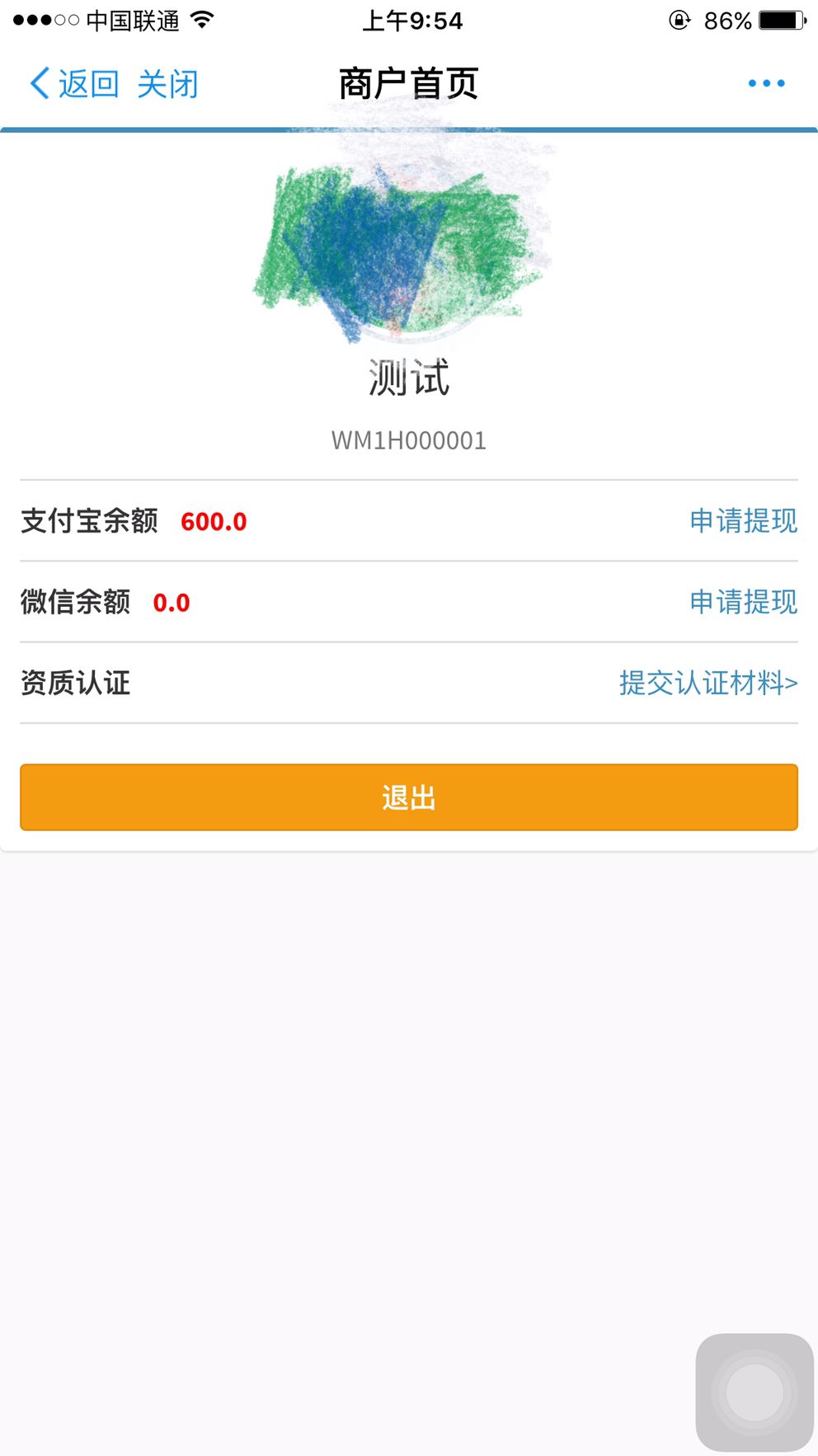Screen dimensions: 818x1456
Task: Open 提交认证材料 for 资质认证
Action: [708, 683]
